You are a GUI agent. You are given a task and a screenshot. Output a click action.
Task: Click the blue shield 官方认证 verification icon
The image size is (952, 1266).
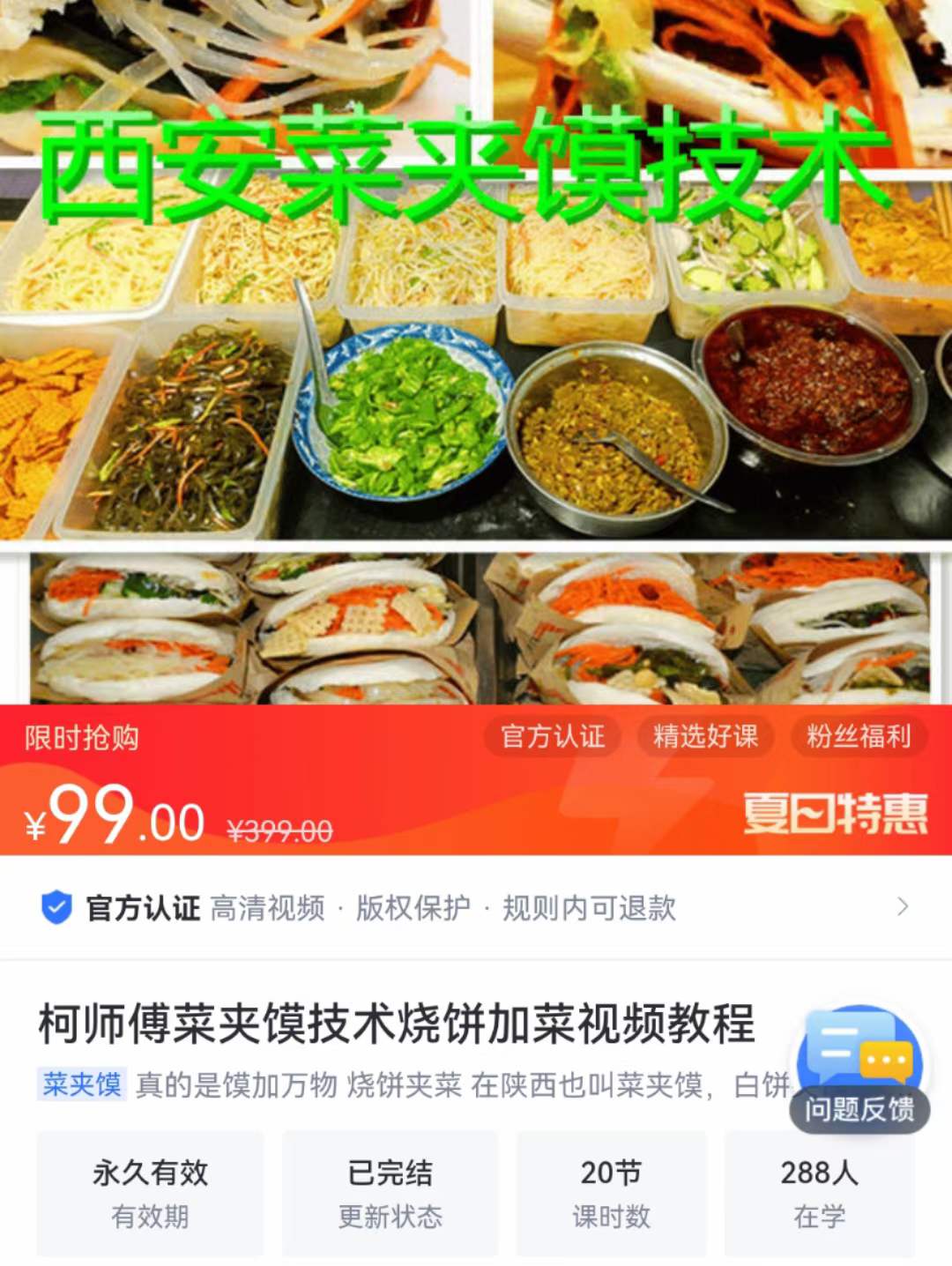pos(56,908)
